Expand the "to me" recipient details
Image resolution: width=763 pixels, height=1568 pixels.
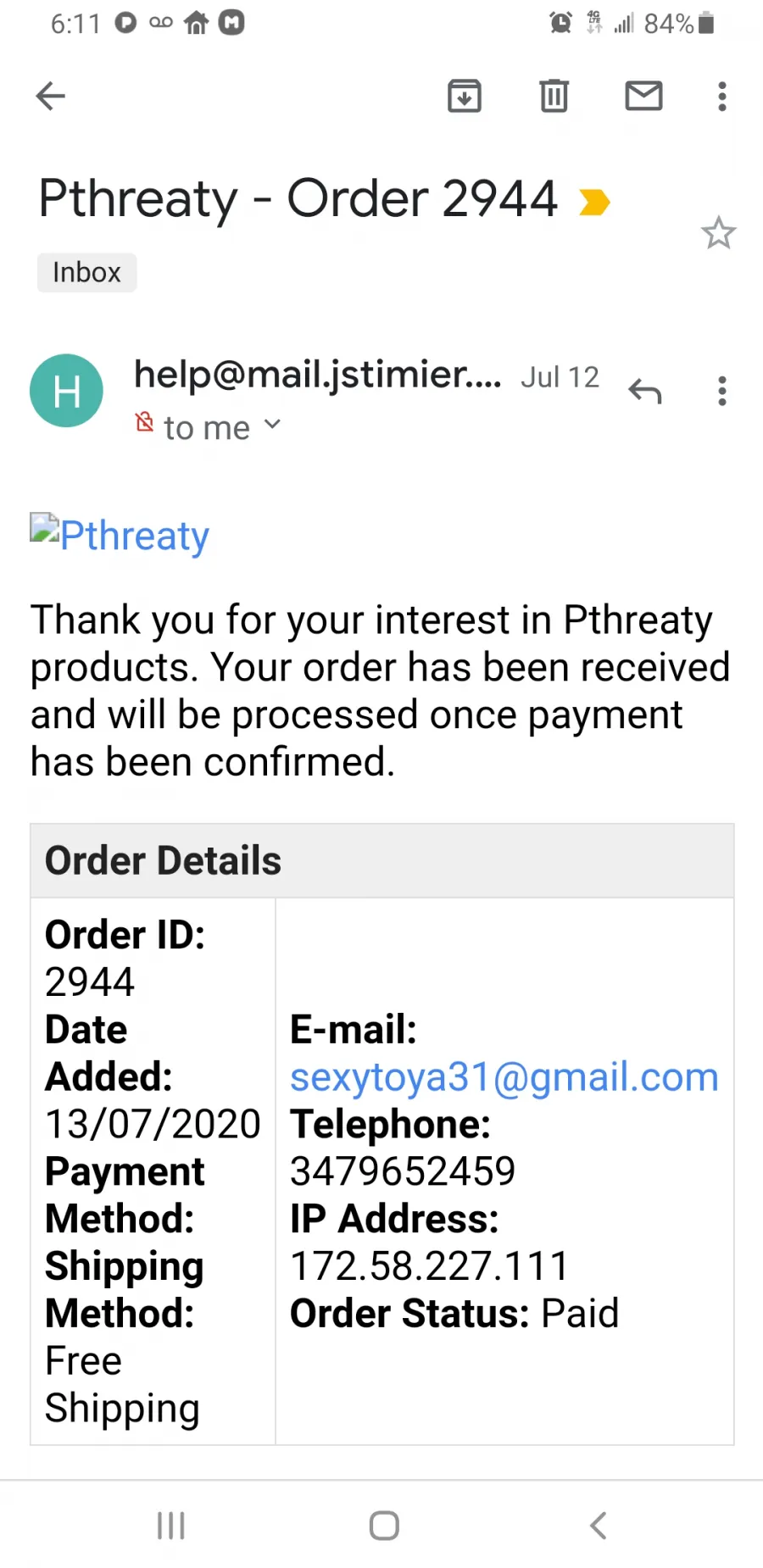click(221, 427)
